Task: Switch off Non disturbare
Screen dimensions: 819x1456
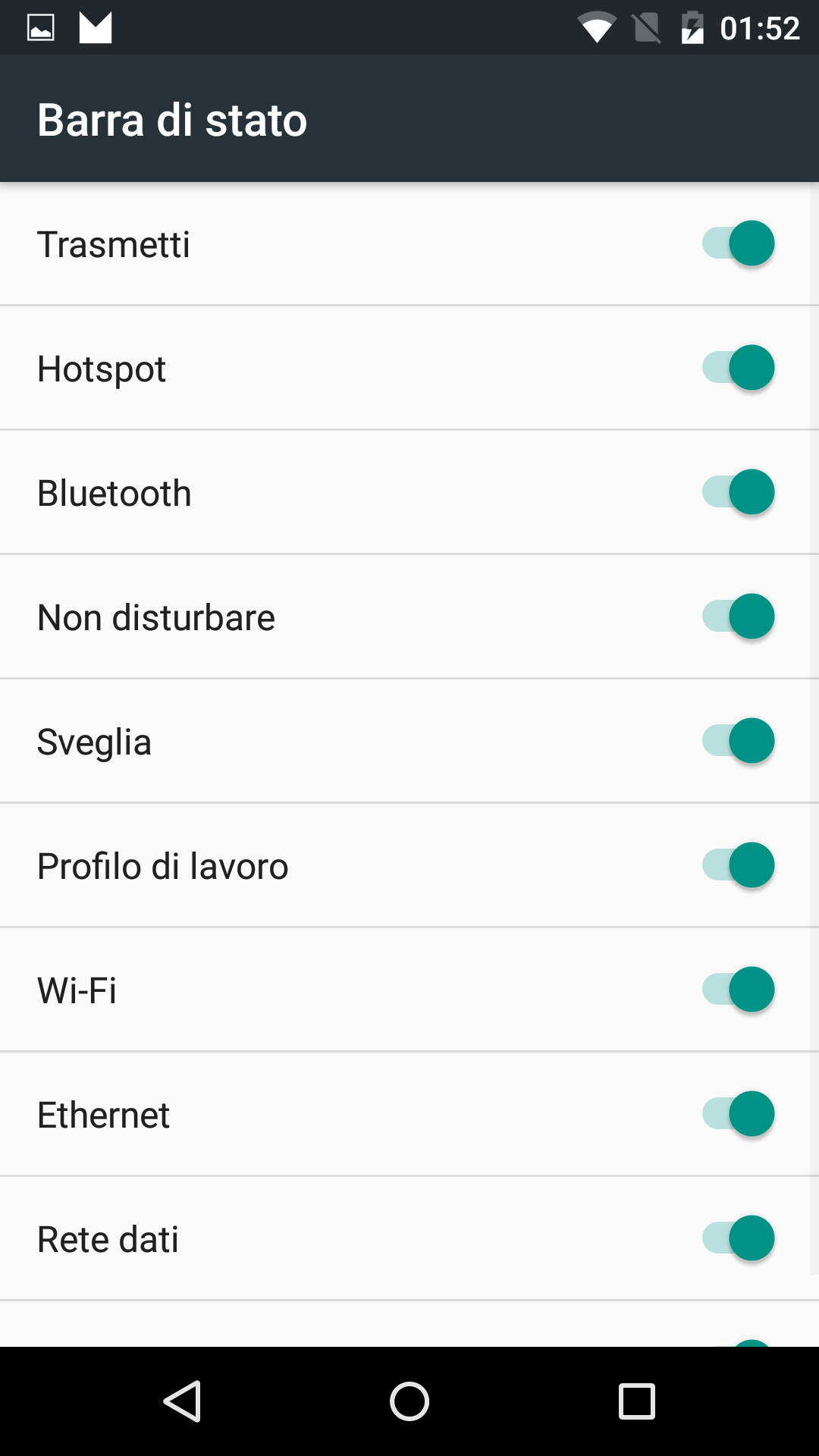Action: point(739,617)
